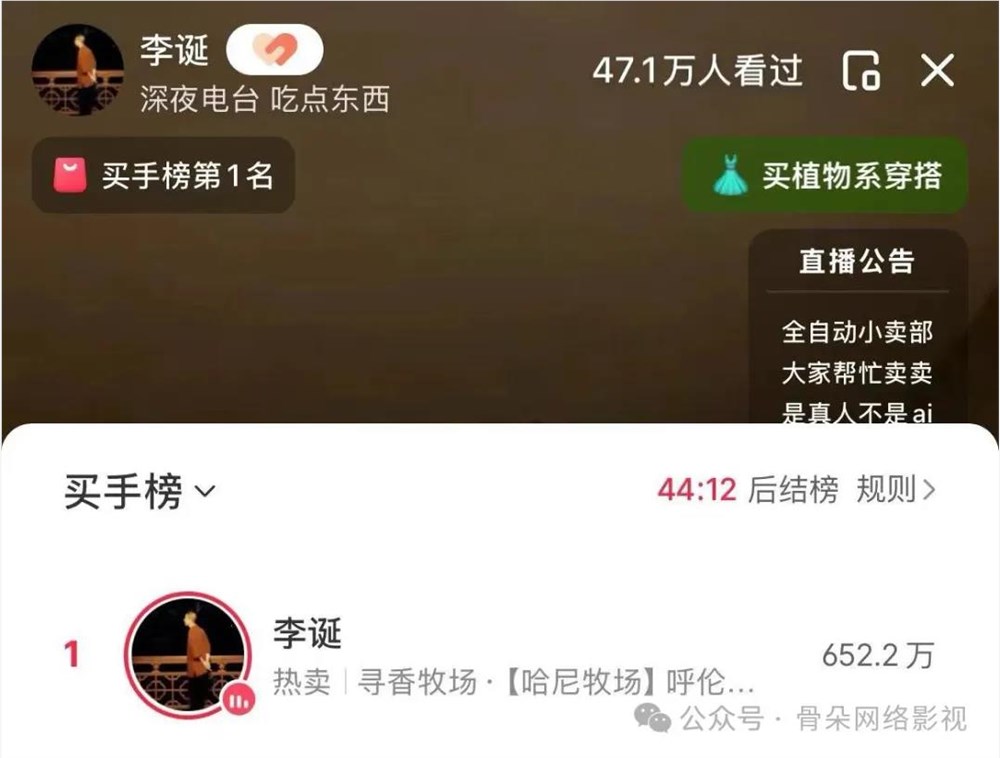Open the 买植物系穿搭 shopping chip
The width and height of the screenshot is (1000, 758).
pyautogui.click(x=825, y=176)
